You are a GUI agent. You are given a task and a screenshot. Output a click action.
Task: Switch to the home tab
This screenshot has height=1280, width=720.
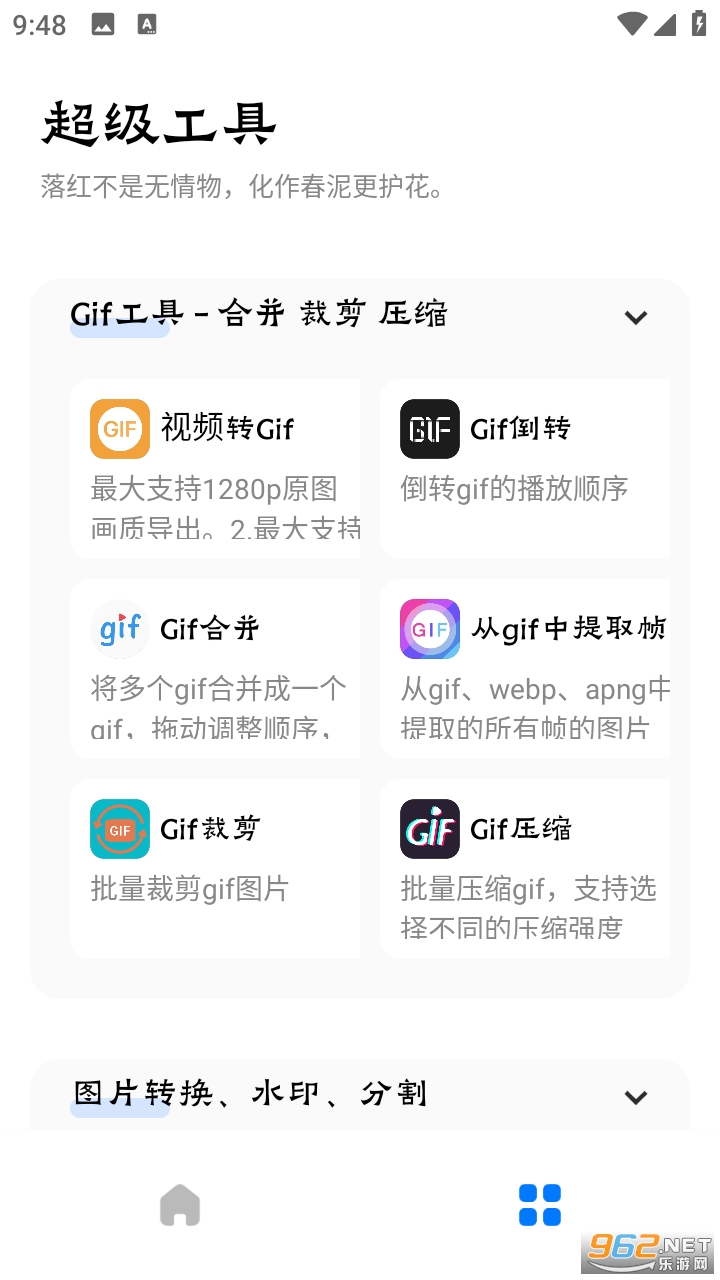point(180,1205)
